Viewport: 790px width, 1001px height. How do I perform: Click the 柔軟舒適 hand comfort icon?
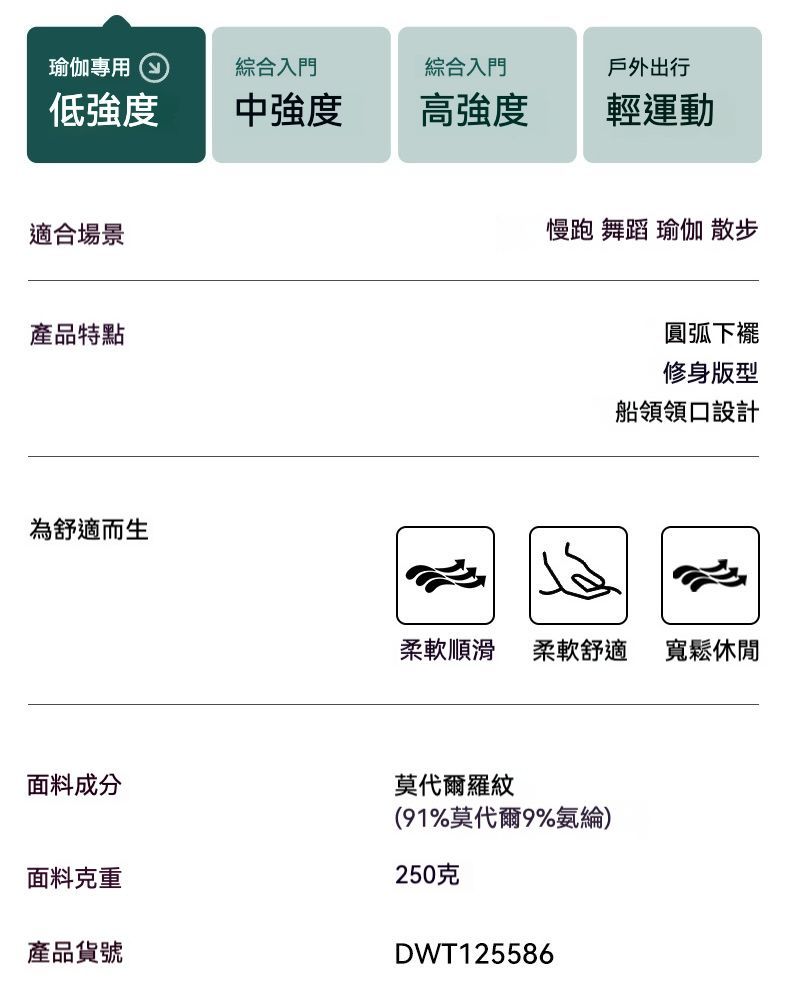[577, 573]
